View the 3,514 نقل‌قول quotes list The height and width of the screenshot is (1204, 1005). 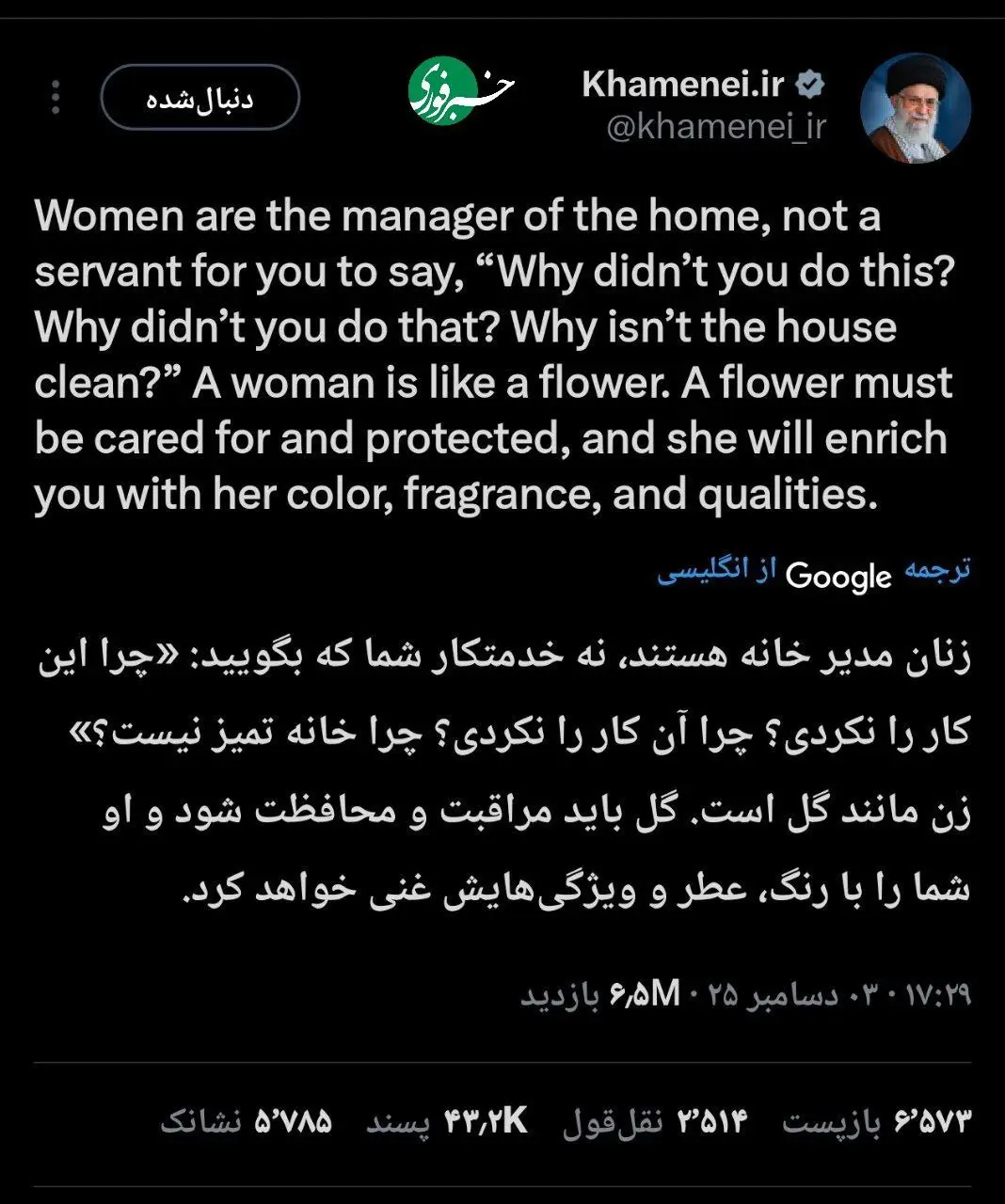[654, 1121]
